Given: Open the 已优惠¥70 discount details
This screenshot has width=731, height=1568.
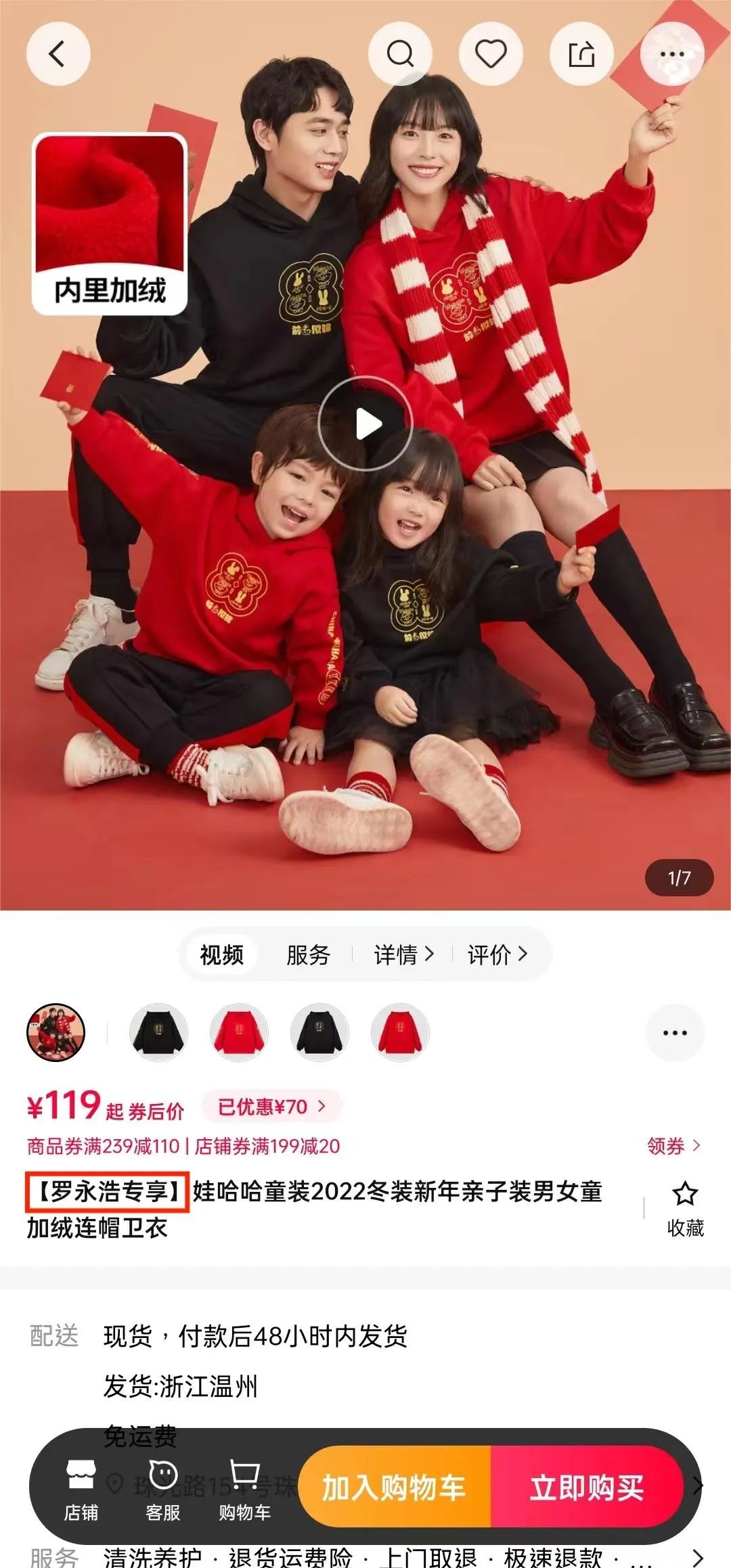Looking at the screenshot, I should click(272, 1107).
